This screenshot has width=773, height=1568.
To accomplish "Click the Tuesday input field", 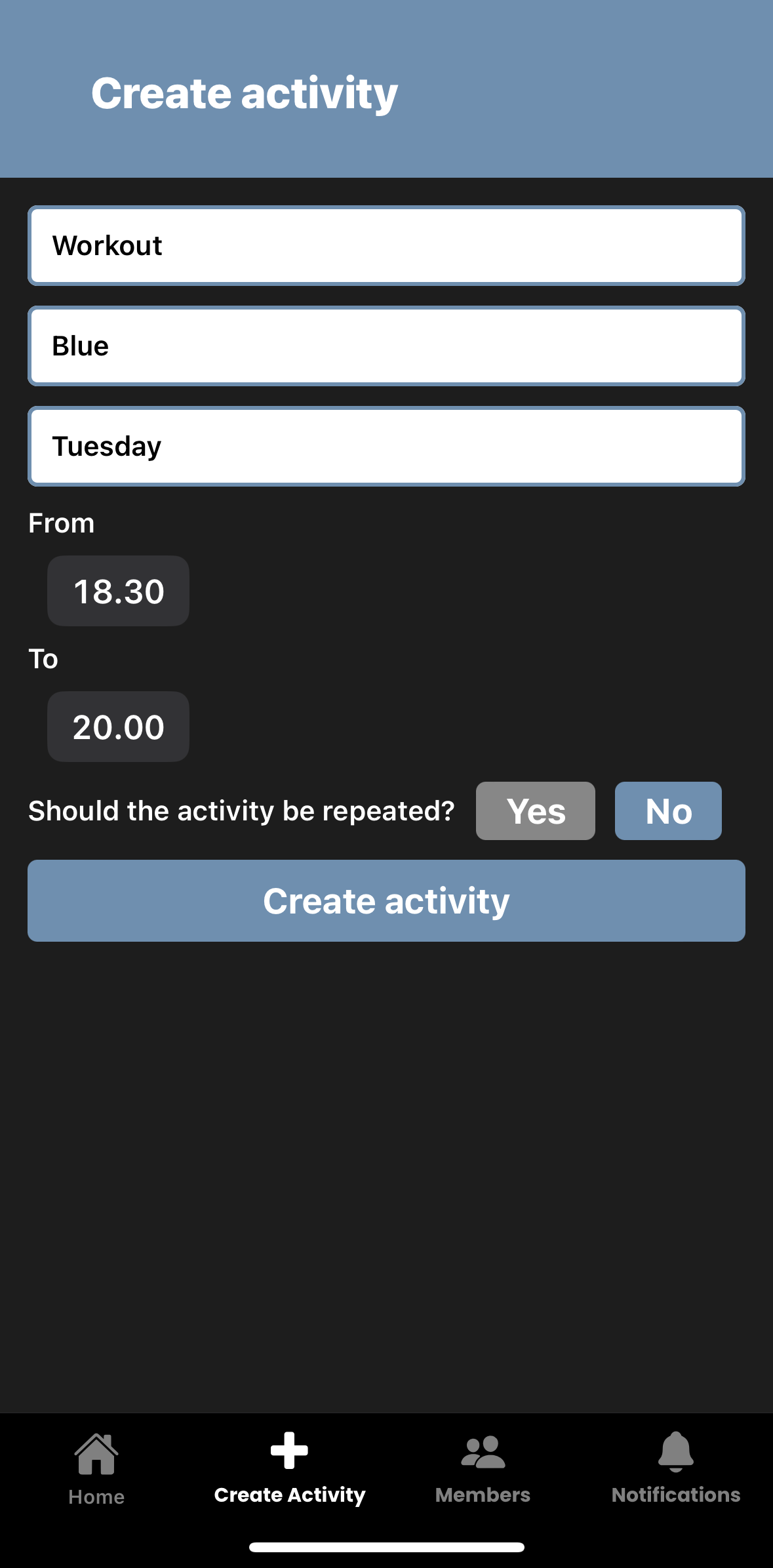I will (x=386, y=445).
